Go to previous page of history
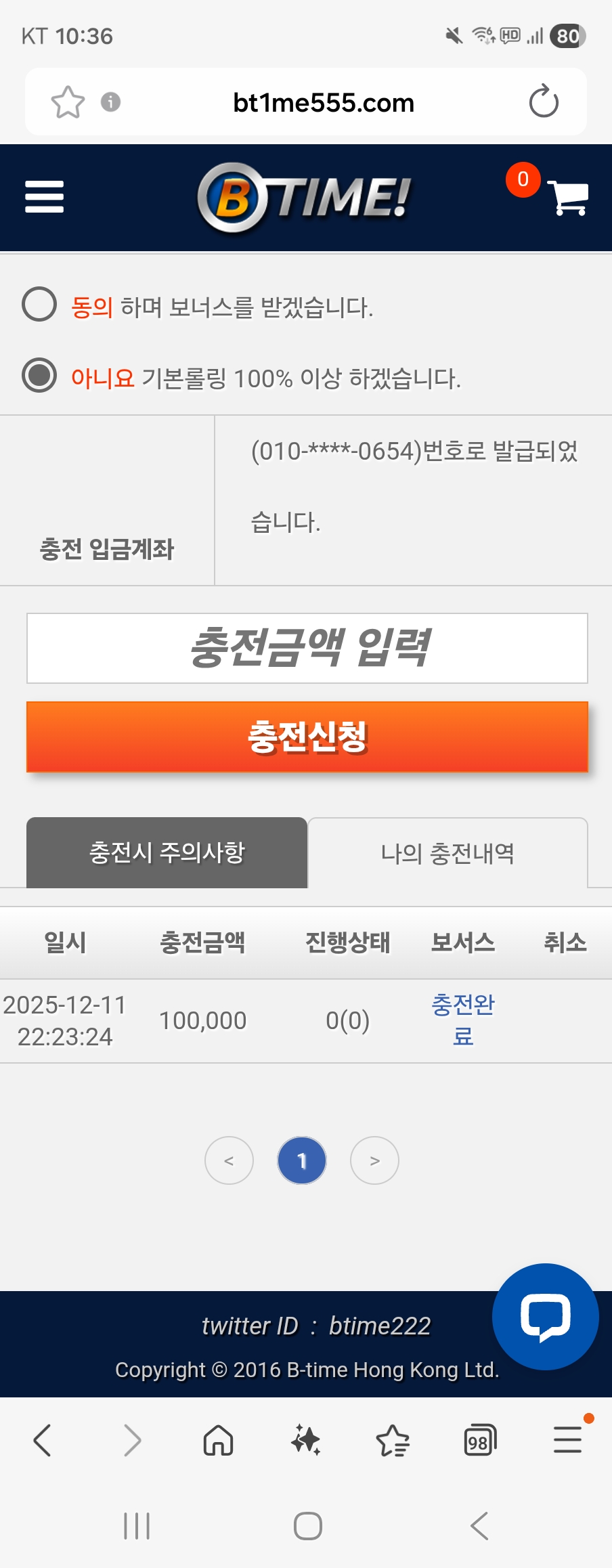 [x=229, y=1160]
